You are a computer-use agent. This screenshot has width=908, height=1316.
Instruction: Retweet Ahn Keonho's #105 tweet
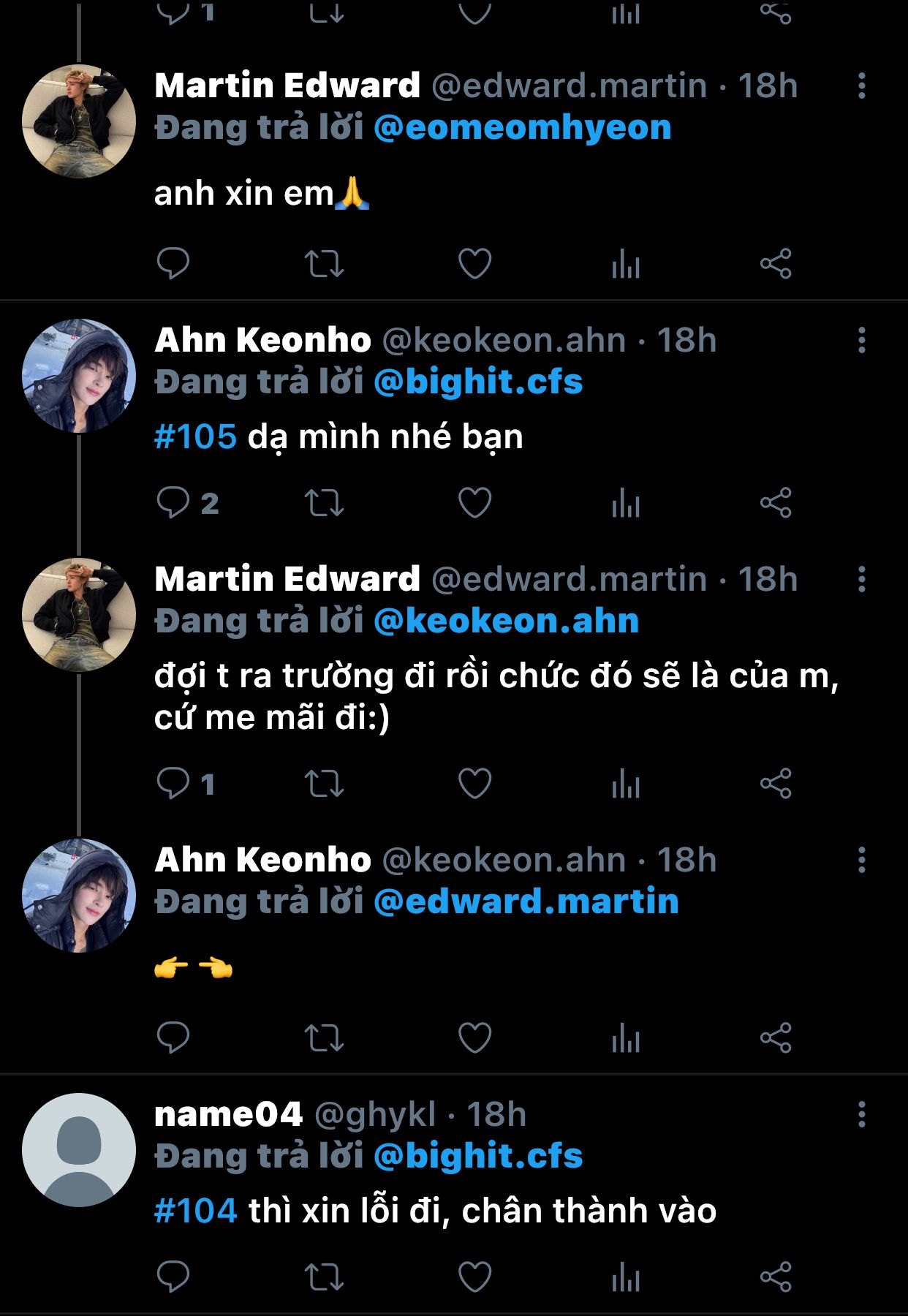point(324,503)
